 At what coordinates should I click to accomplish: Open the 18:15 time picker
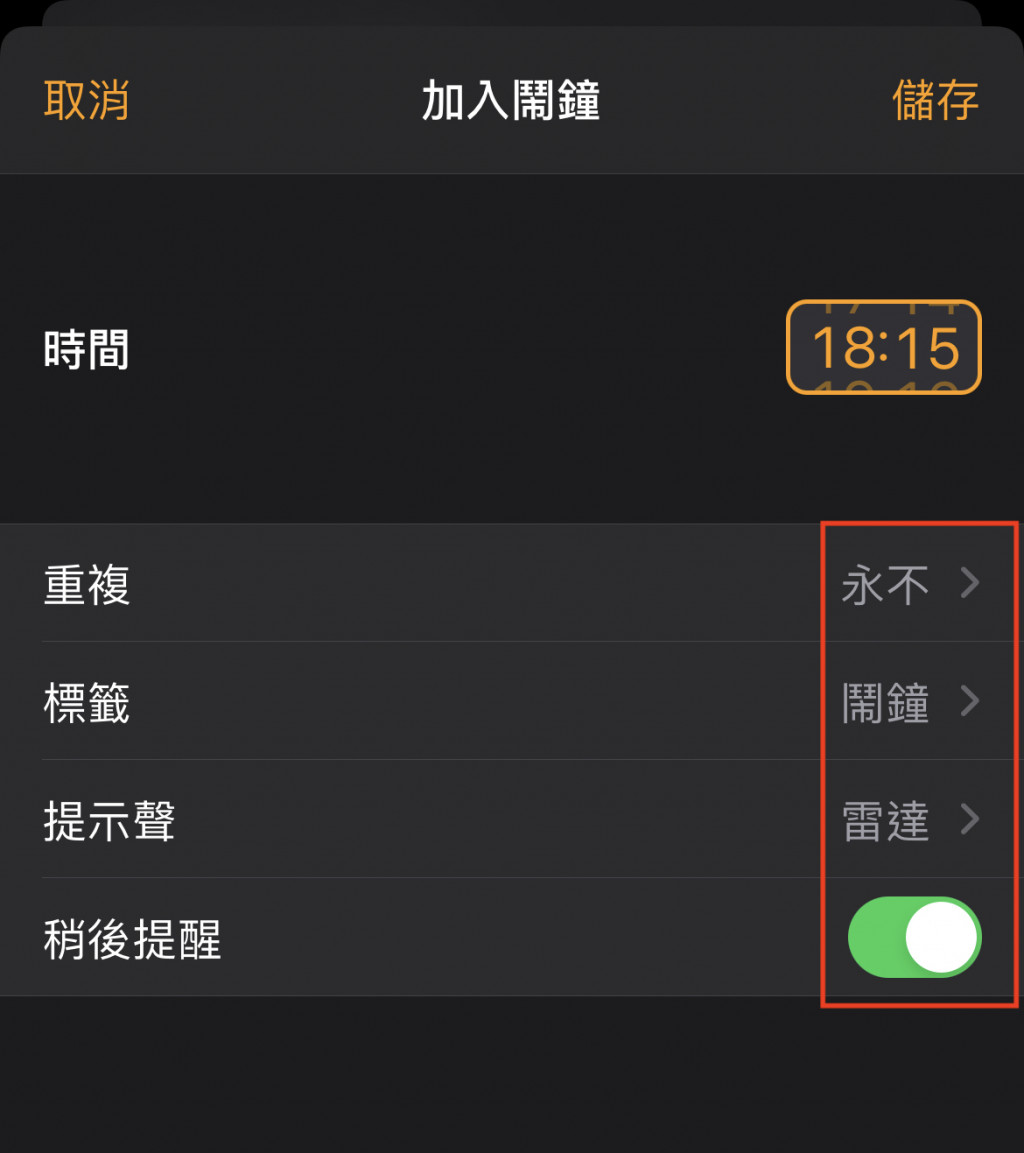[x=884, y=347]
